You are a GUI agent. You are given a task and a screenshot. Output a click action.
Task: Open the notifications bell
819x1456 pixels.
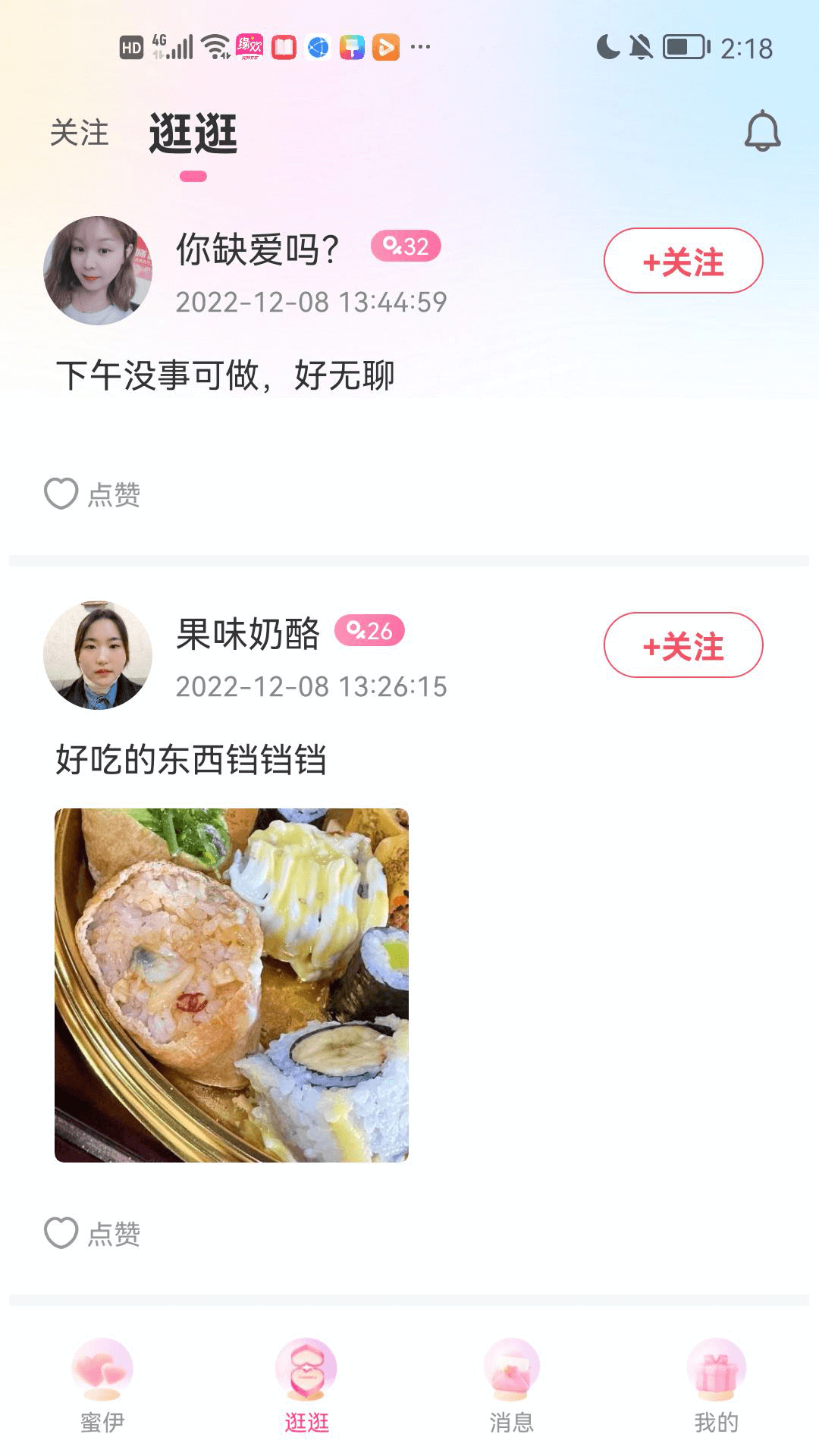(762, 132)
